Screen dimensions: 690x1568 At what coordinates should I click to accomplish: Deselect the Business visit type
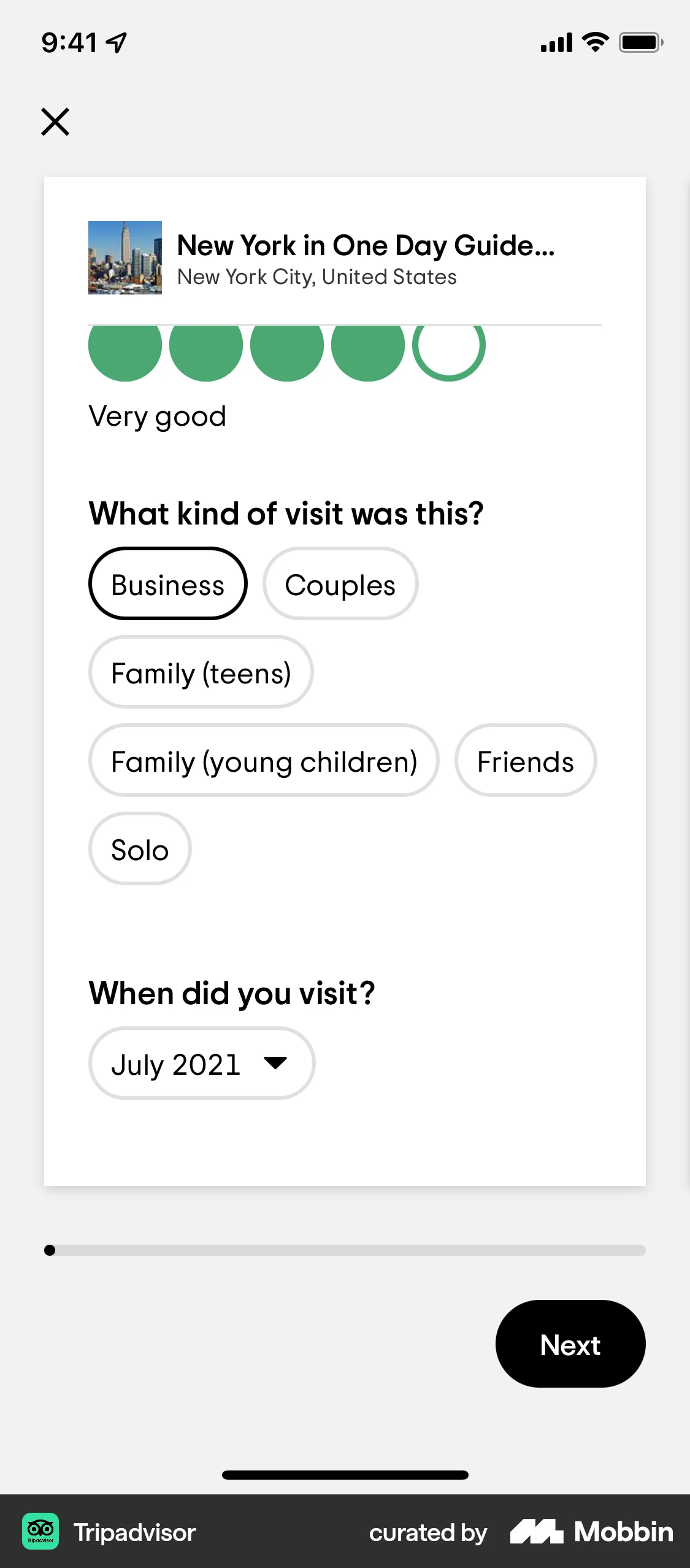click(x=167, y=583)
